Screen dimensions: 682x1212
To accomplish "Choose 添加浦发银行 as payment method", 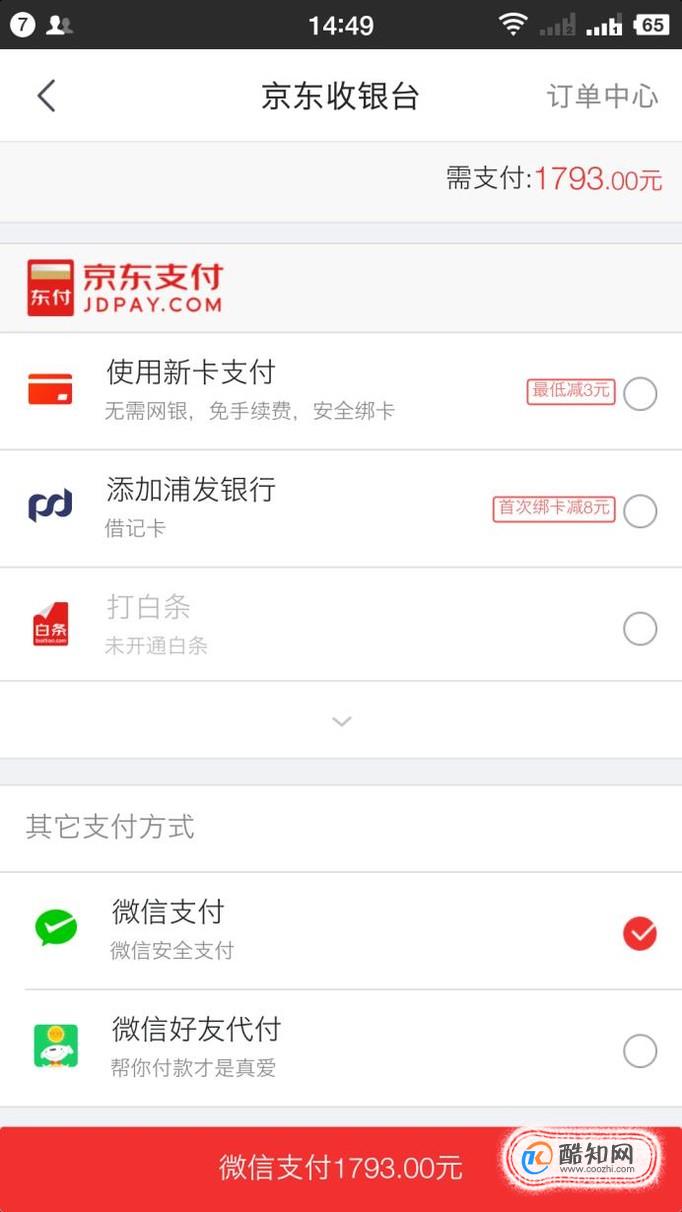I will 341,509.
